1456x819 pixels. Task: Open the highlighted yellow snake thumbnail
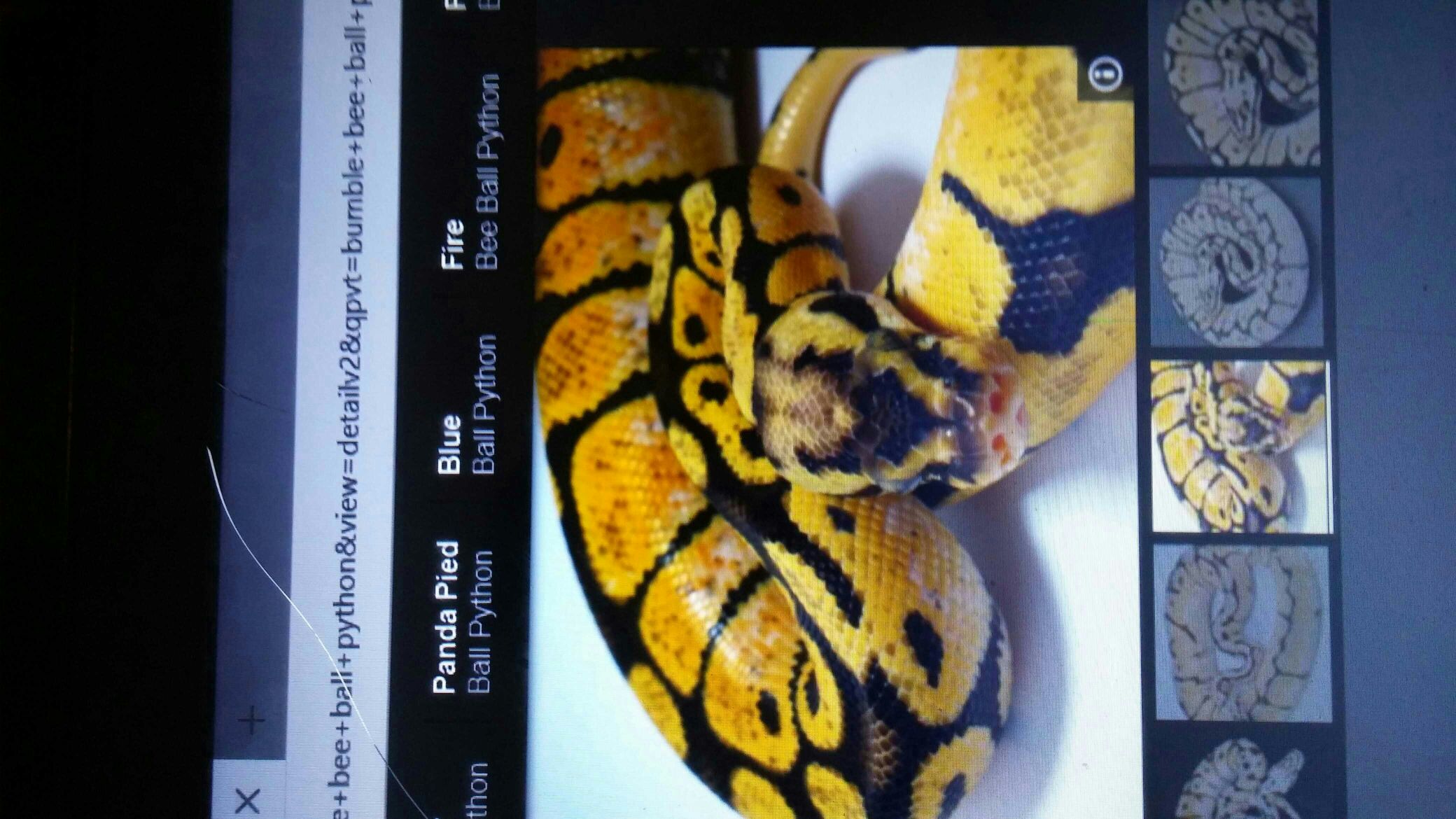point(1239,446)
